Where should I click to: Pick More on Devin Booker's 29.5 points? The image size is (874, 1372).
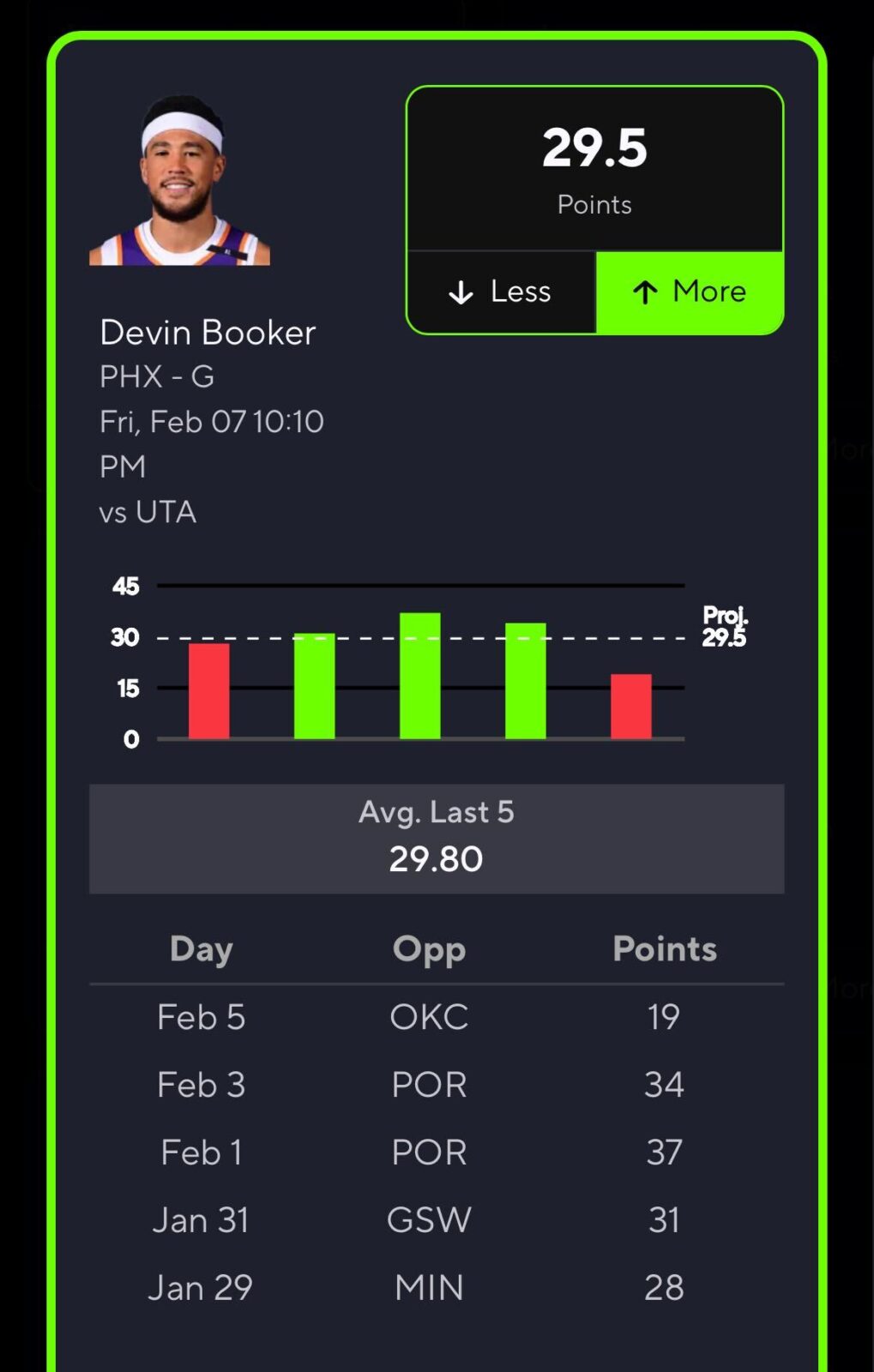690,292
